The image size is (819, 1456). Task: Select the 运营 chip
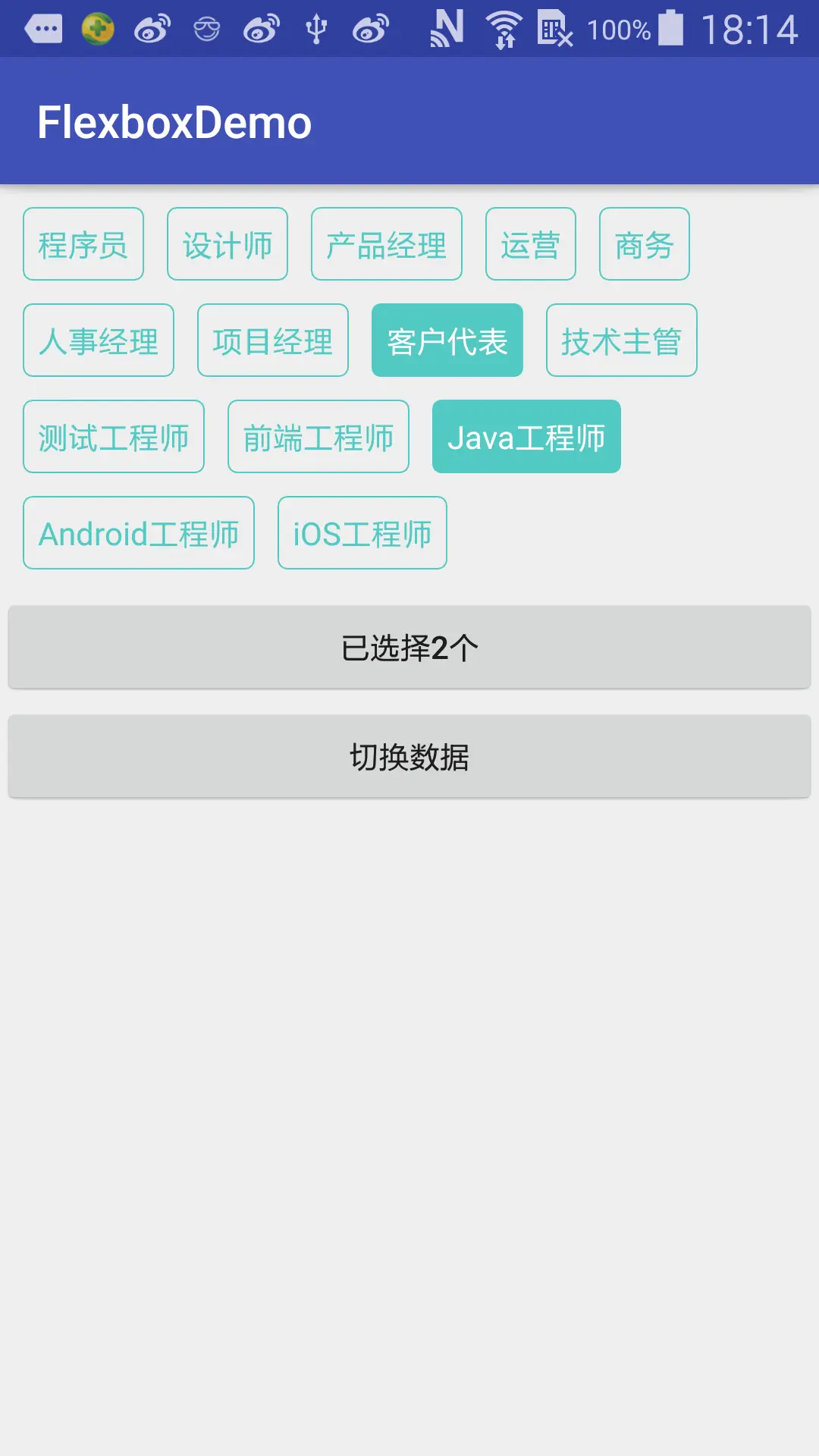pos(531,244)
